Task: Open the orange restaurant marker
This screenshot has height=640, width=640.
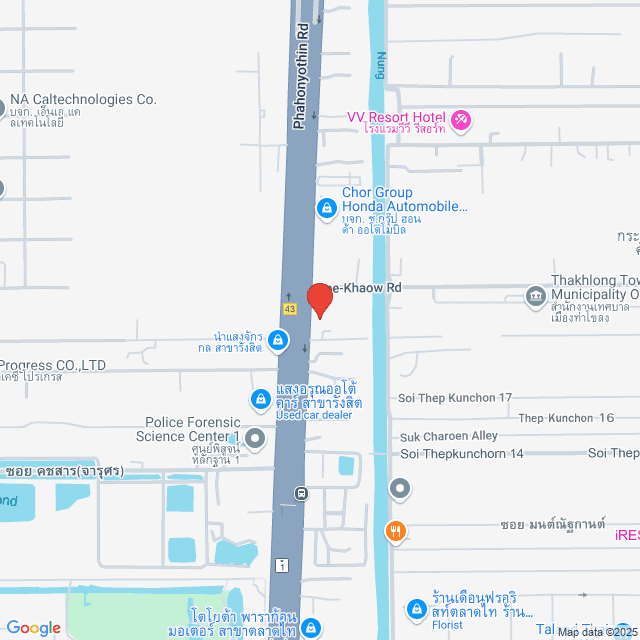Action: tap(397, 532)
